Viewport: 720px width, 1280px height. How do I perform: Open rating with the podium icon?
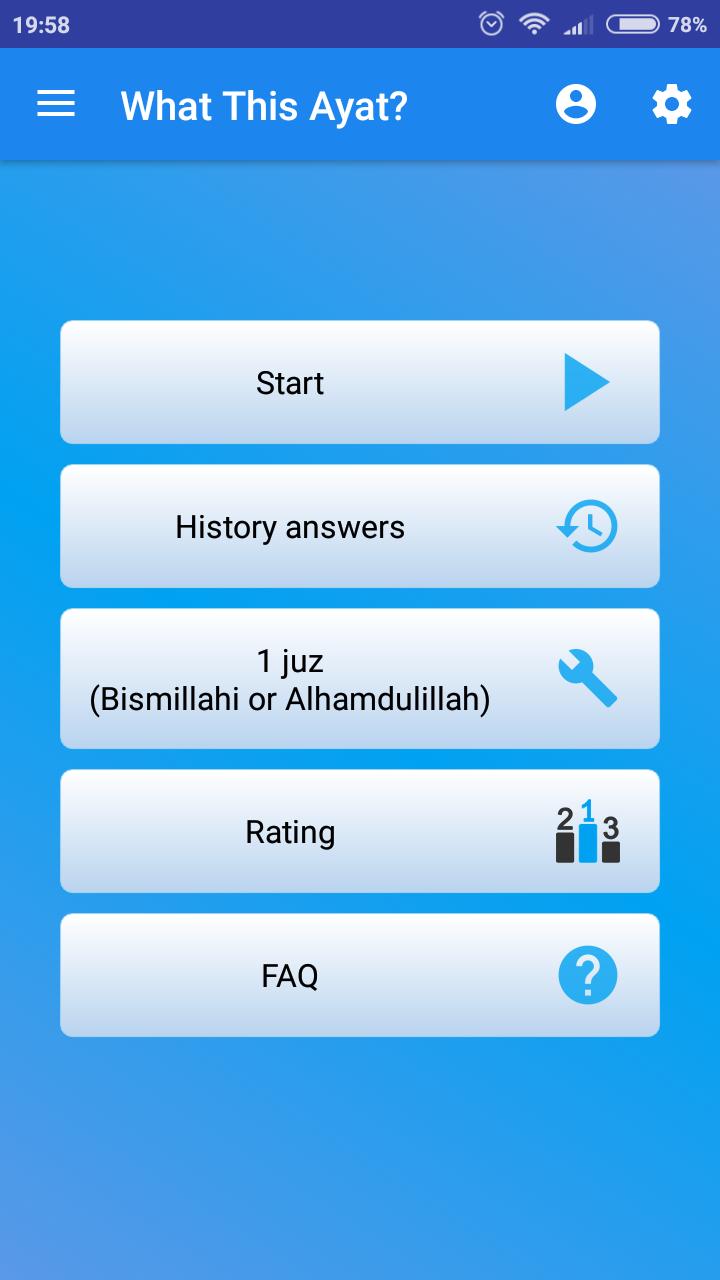[x=589, y=831]
